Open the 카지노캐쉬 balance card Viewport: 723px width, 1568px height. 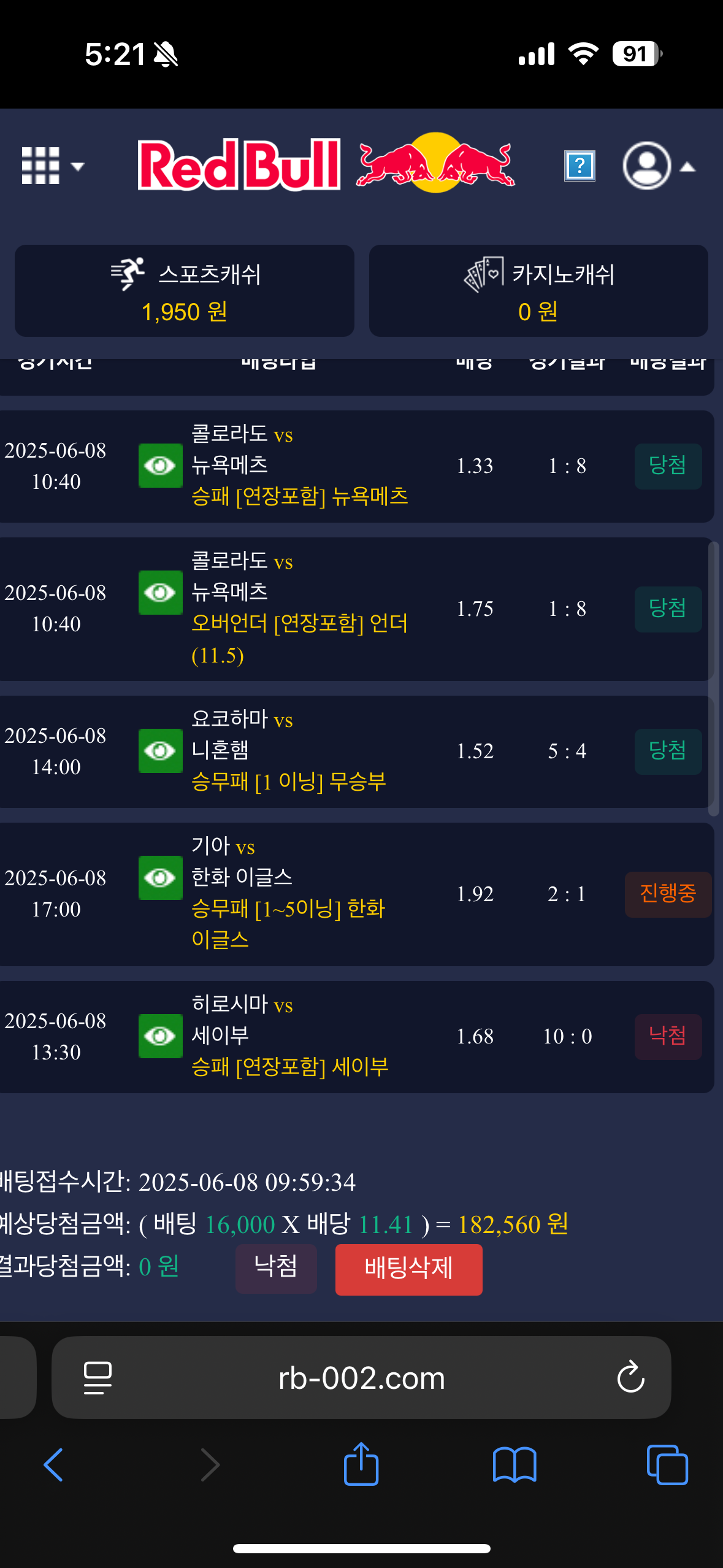point(538,291)
